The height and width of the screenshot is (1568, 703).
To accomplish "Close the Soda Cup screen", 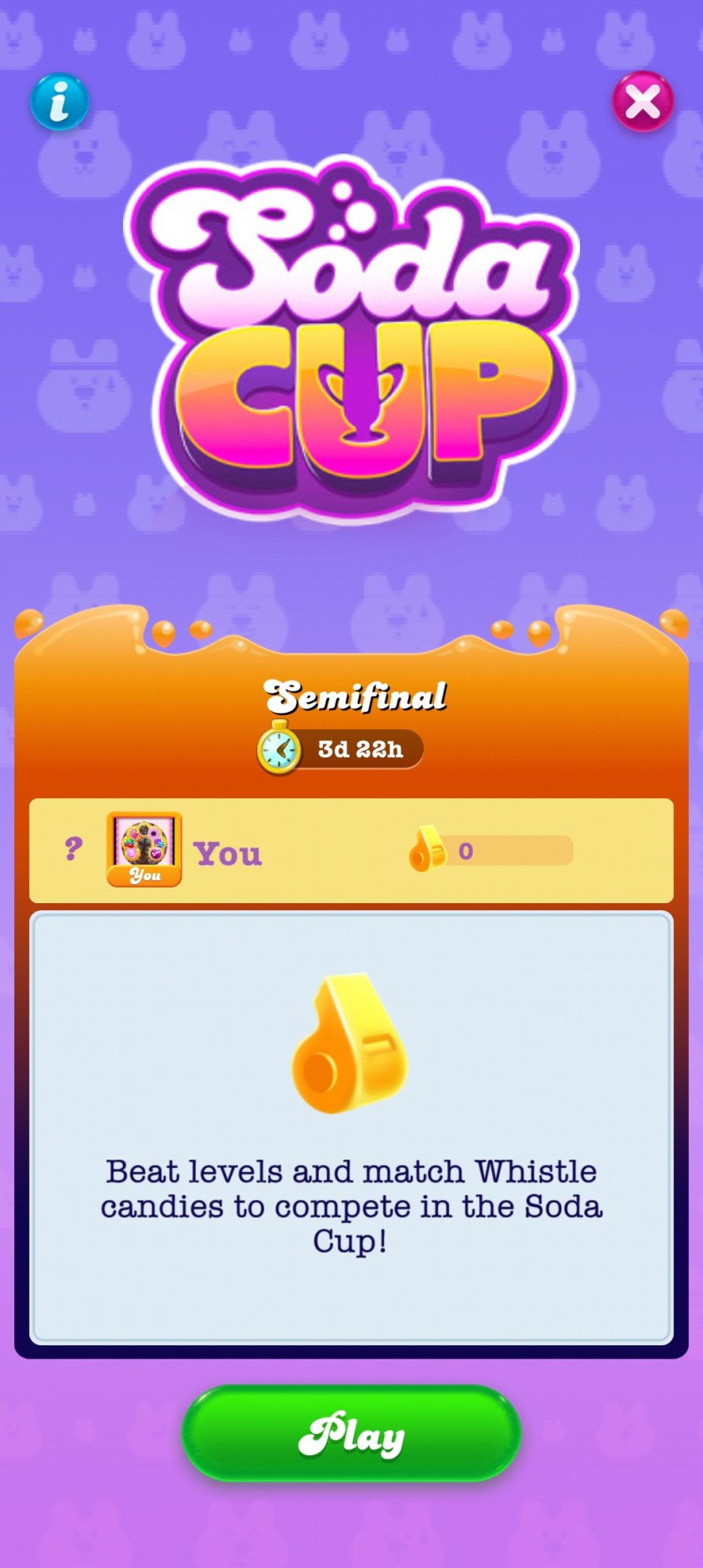I will 643,101.
